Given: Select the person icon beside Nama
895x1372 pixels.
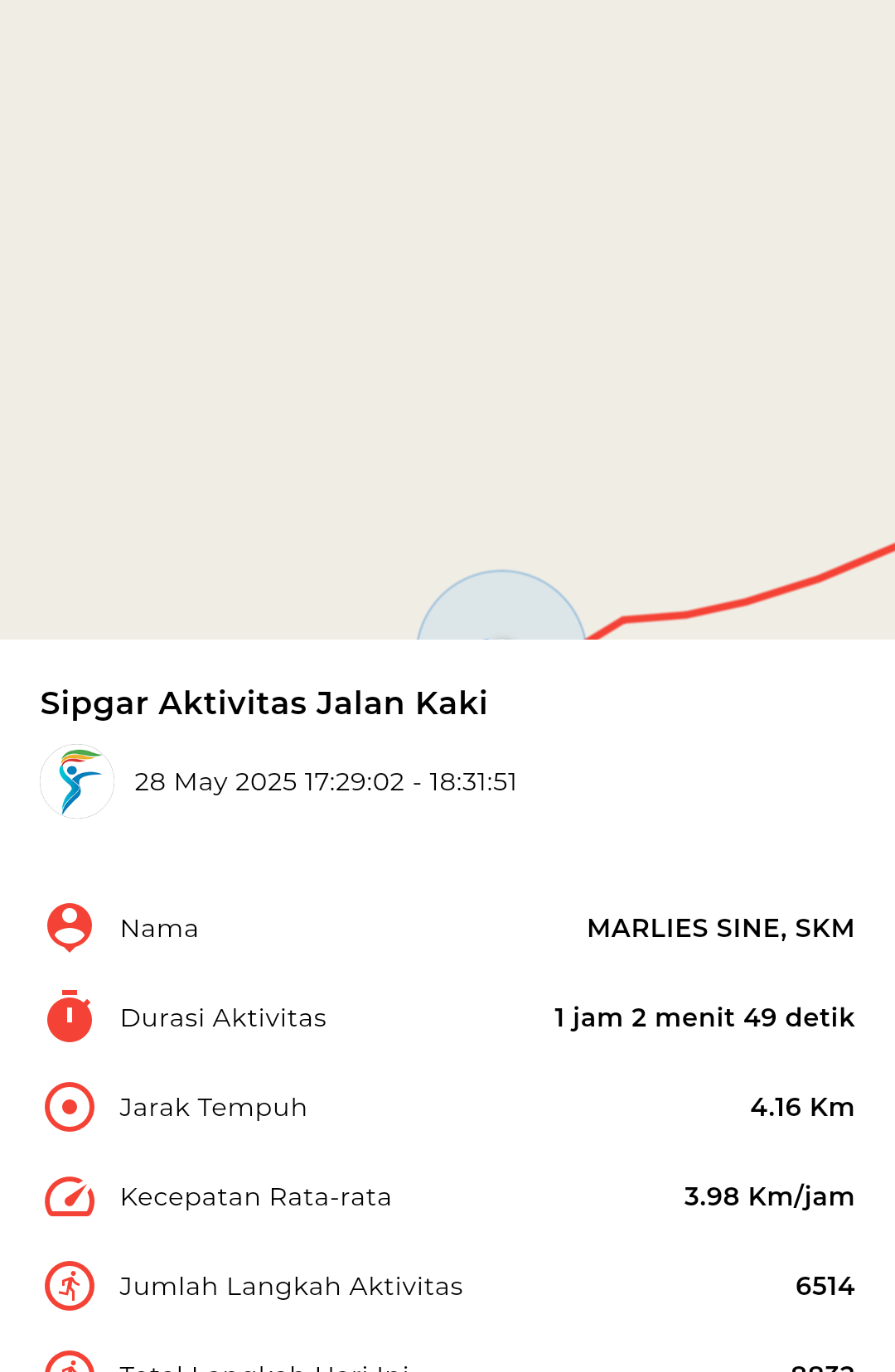Looking at the screenshot, I should point(69,927).
